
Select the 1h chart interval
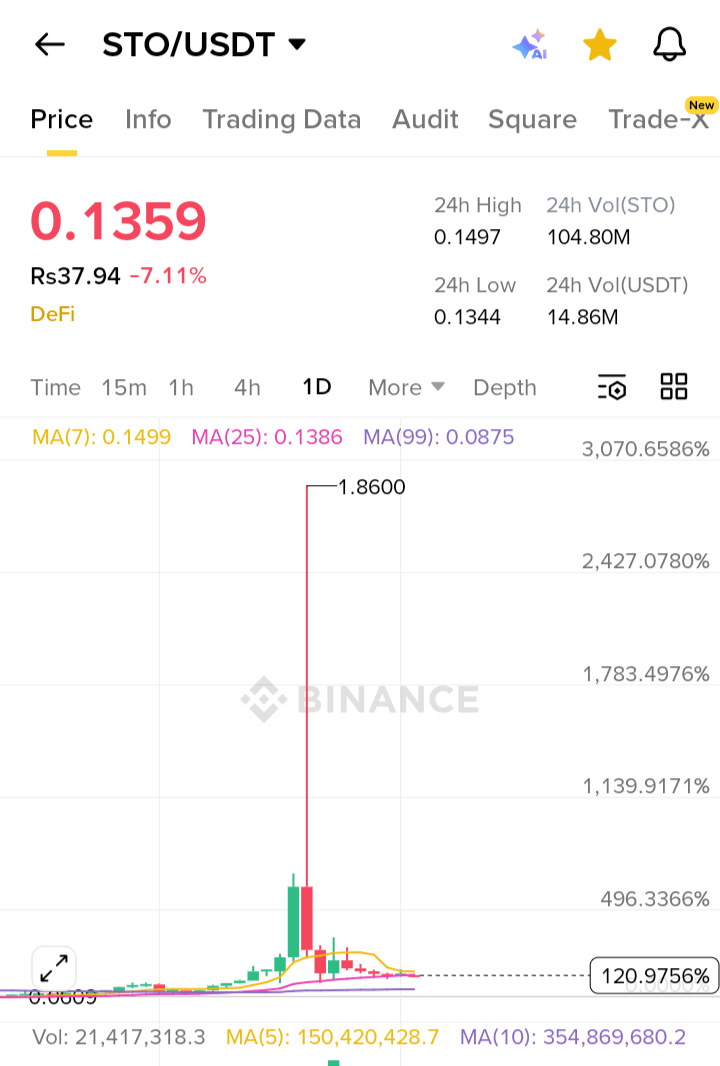point(181,388)
